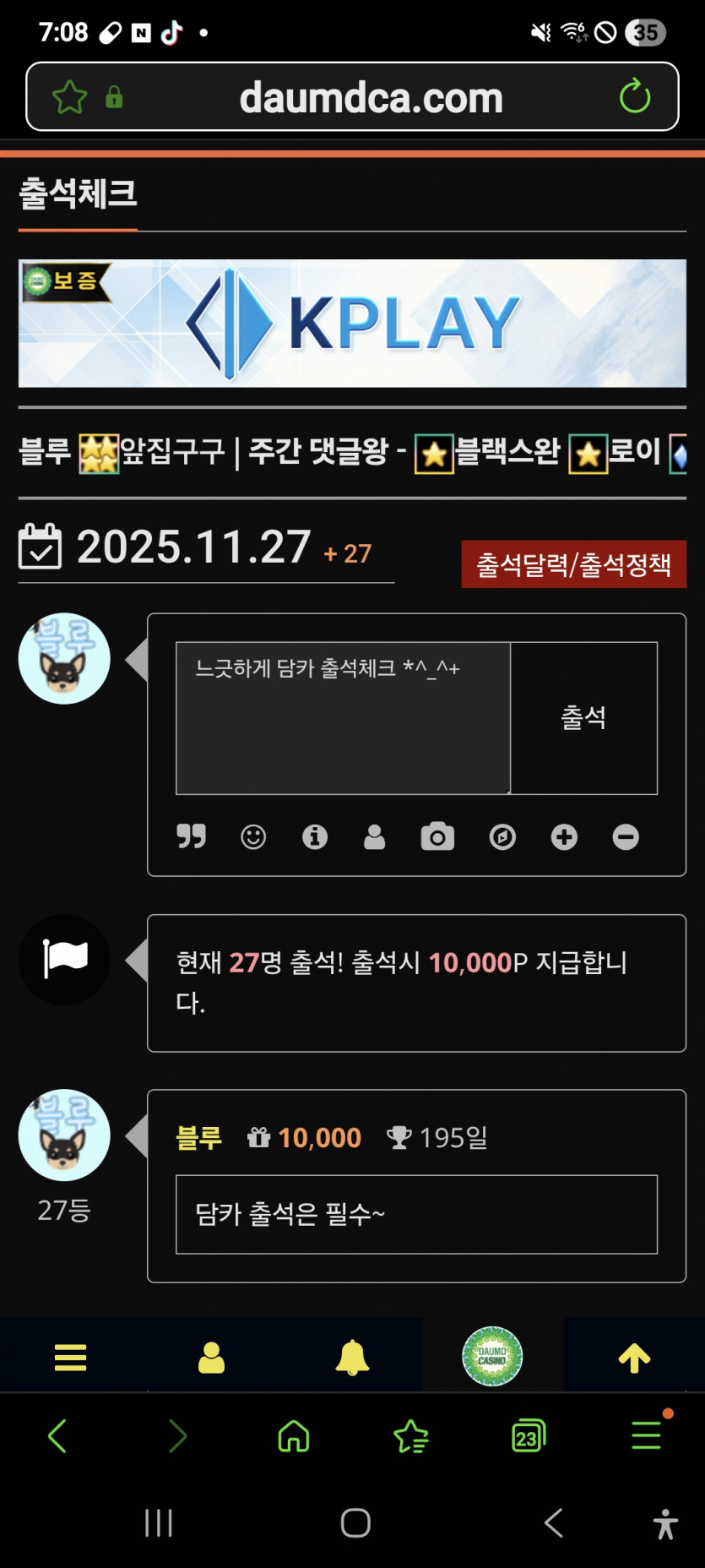Toggle the bookmark star in the address bar
The height and width of the screenshot is (1568, 705).
coord(70,96)
